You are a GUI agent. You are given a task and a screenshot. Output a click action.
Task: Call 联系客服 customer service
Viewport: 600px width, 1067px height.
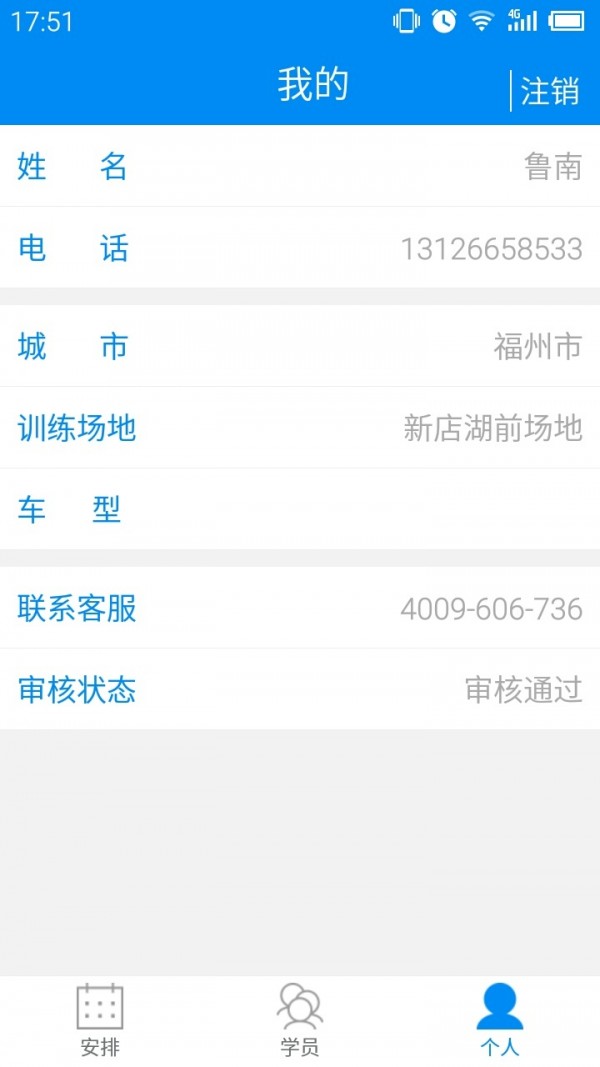(x=300, y=608)
